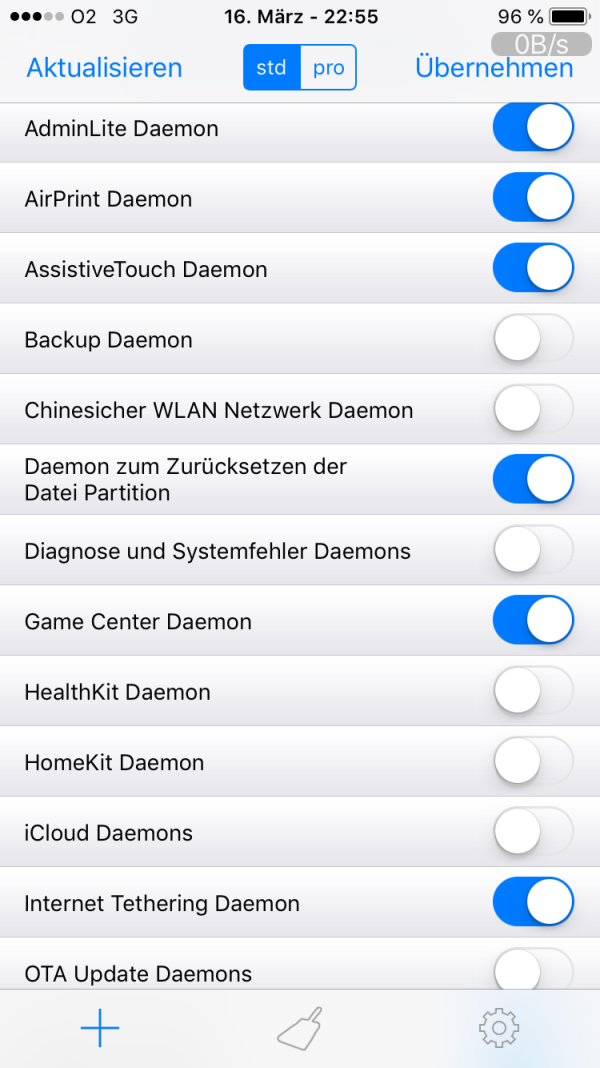
Task: Toggle iCloud Daemons on
Action: tap(533, 832)
